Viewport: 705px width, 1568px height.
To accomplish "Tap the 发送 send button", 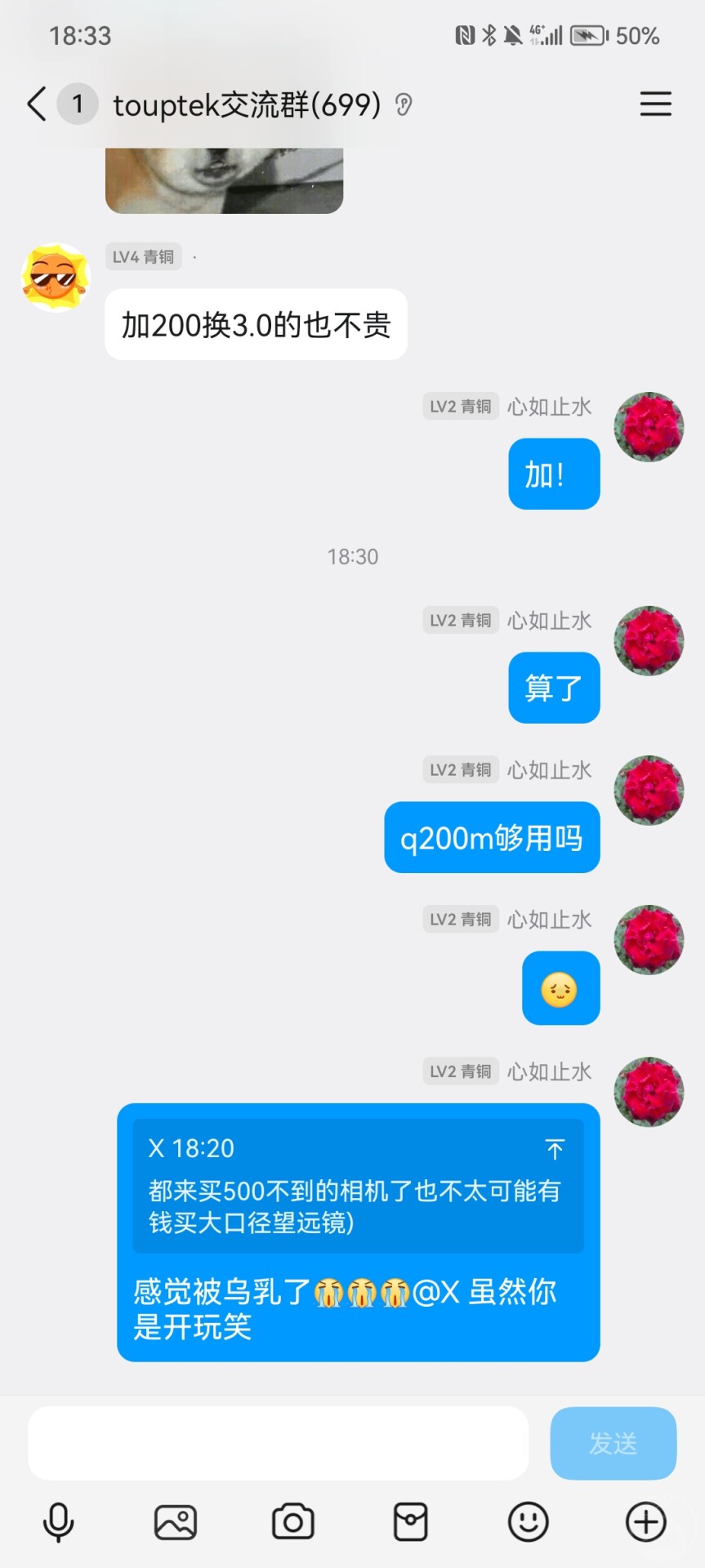I will coord(613,1443).
